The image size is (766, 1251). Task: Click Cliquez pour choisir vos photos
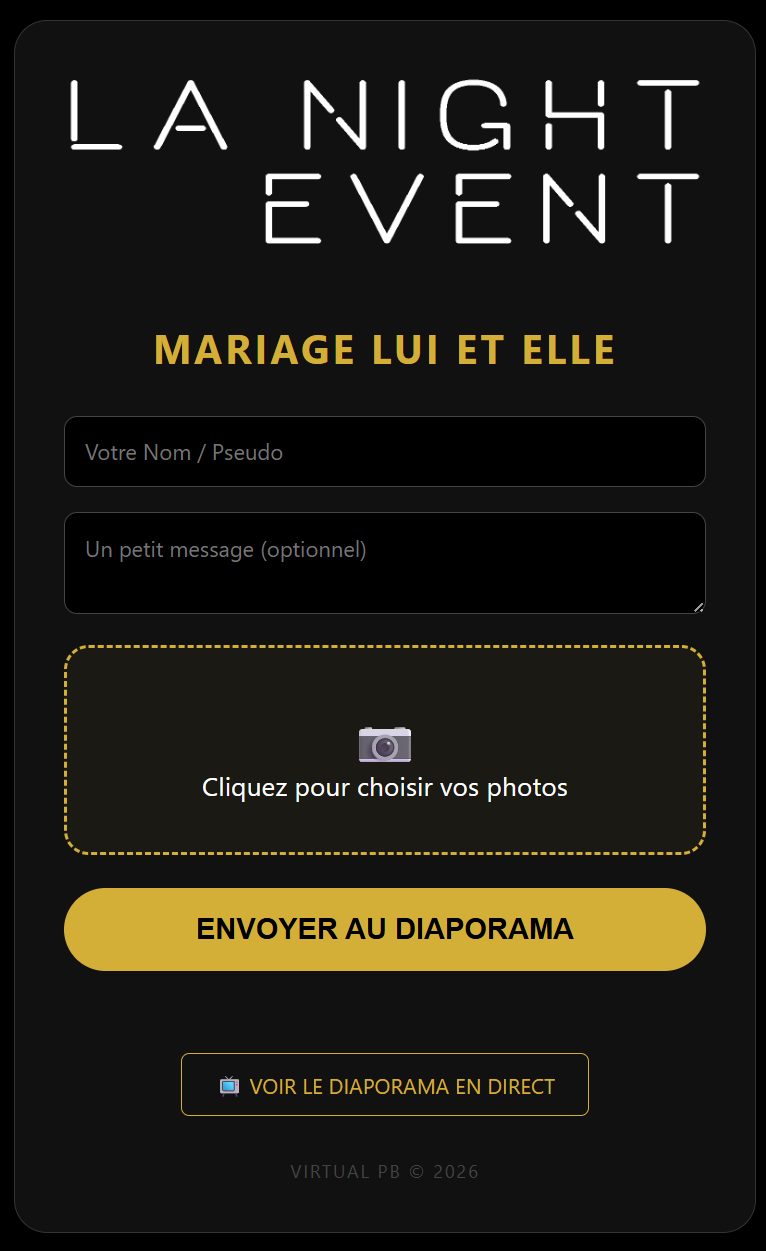click(x=384, y=787)
